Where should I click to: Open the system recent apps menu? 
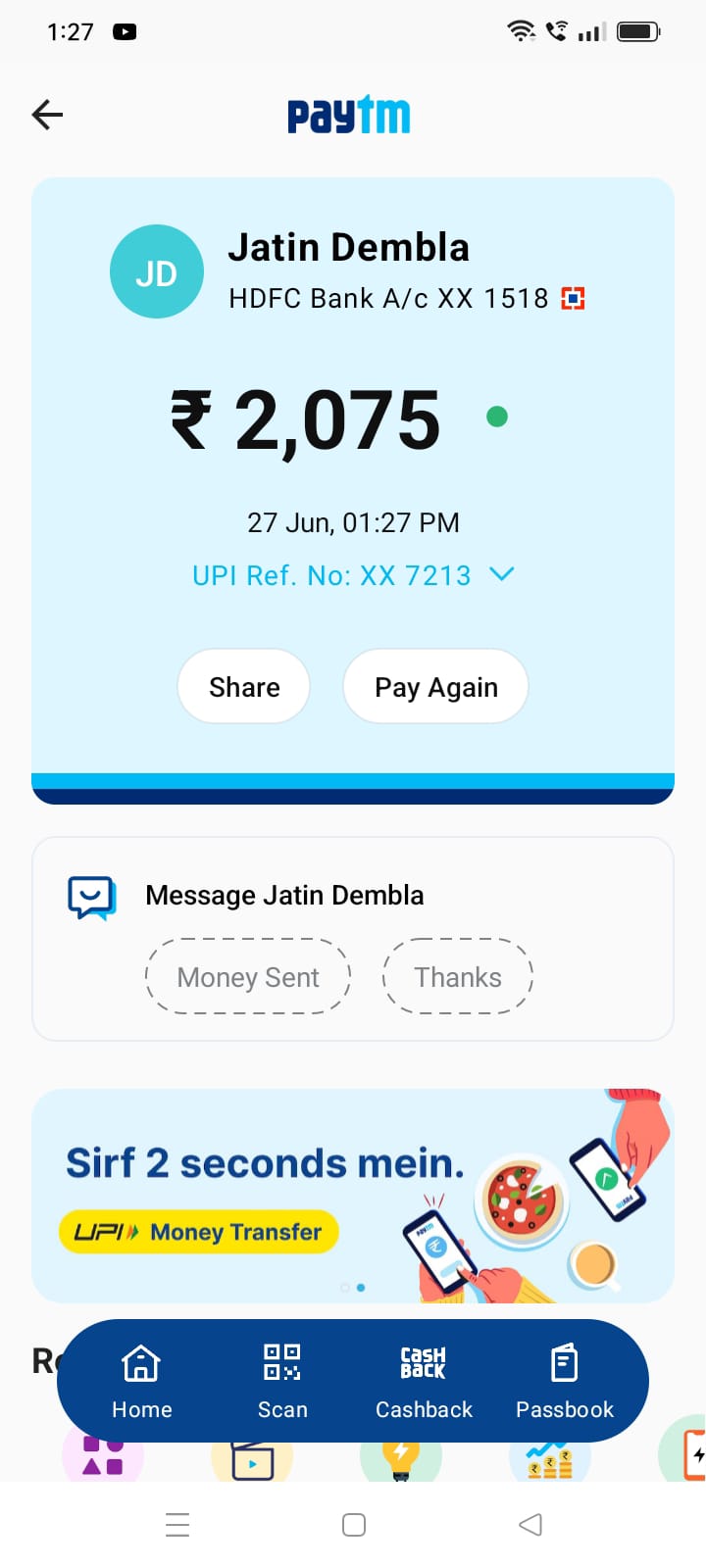tap(177, 1525)
